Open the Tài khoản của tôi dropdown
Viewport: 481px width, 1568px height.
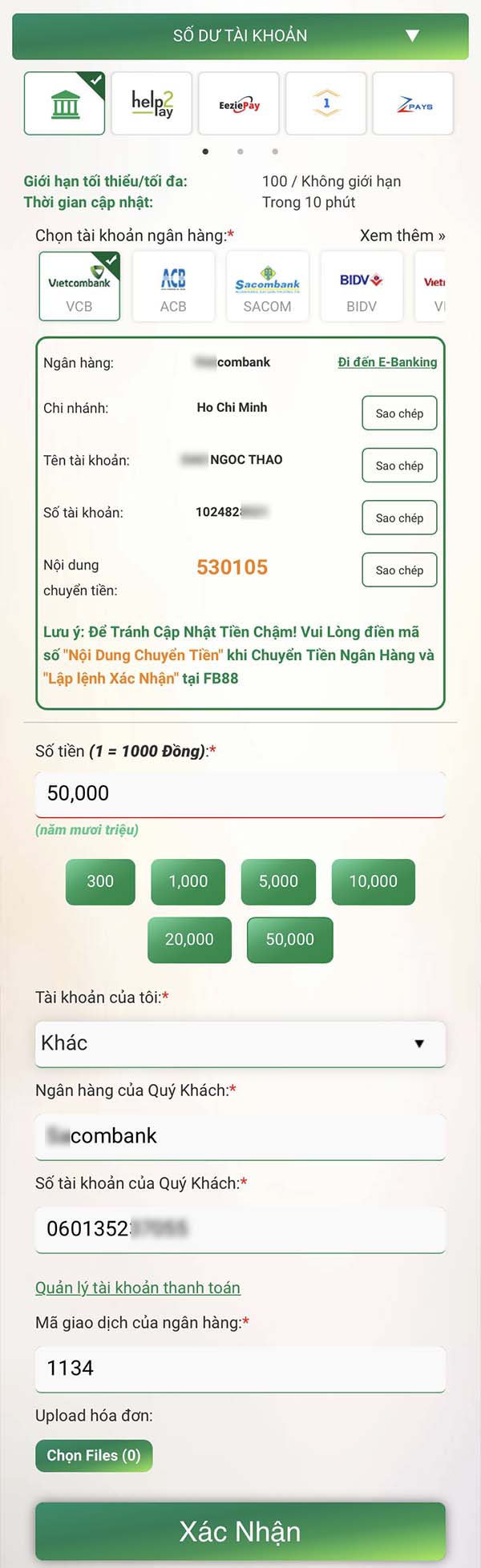(x=240, y=1043)
